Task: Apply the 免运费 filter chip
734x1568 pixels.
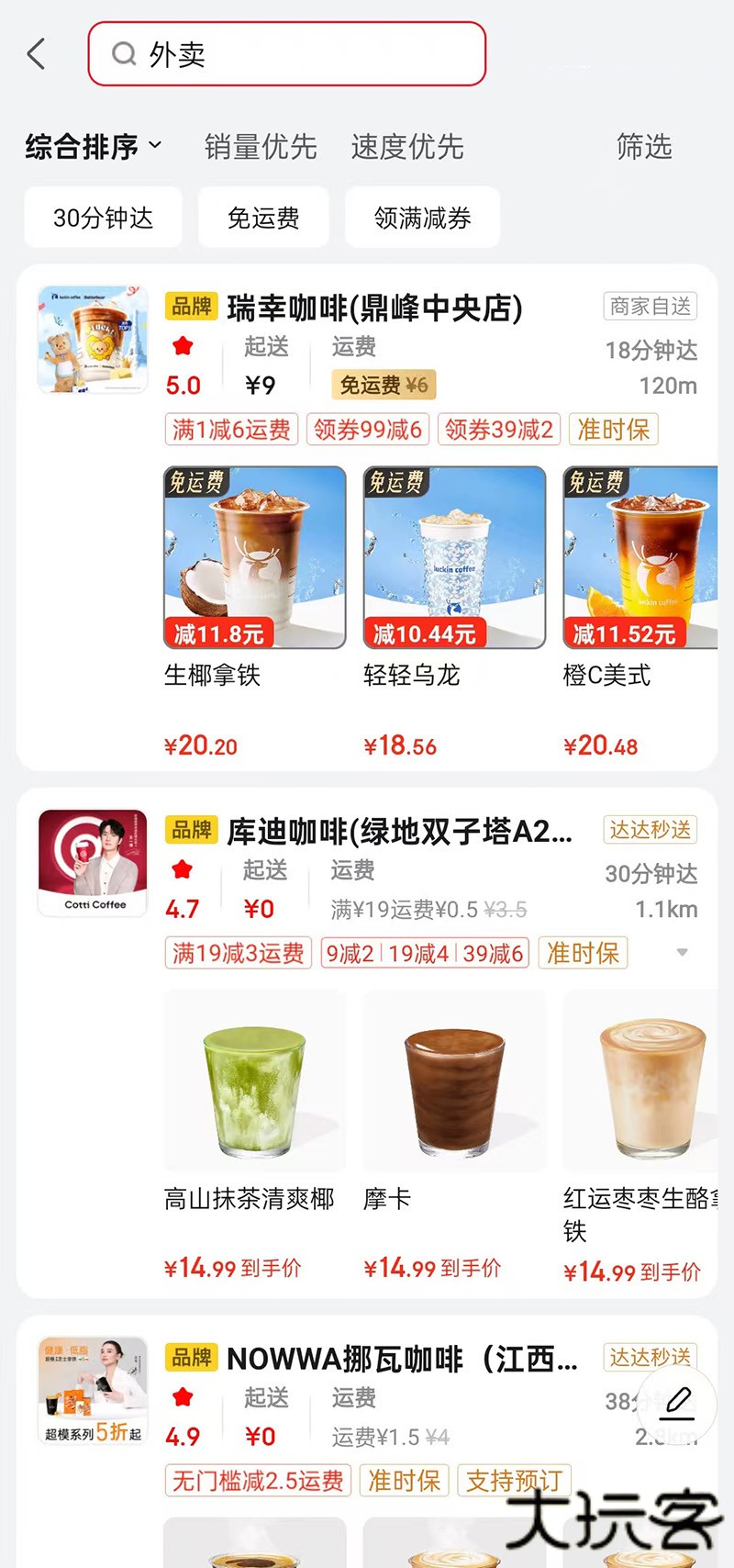Action: [263, 218]
